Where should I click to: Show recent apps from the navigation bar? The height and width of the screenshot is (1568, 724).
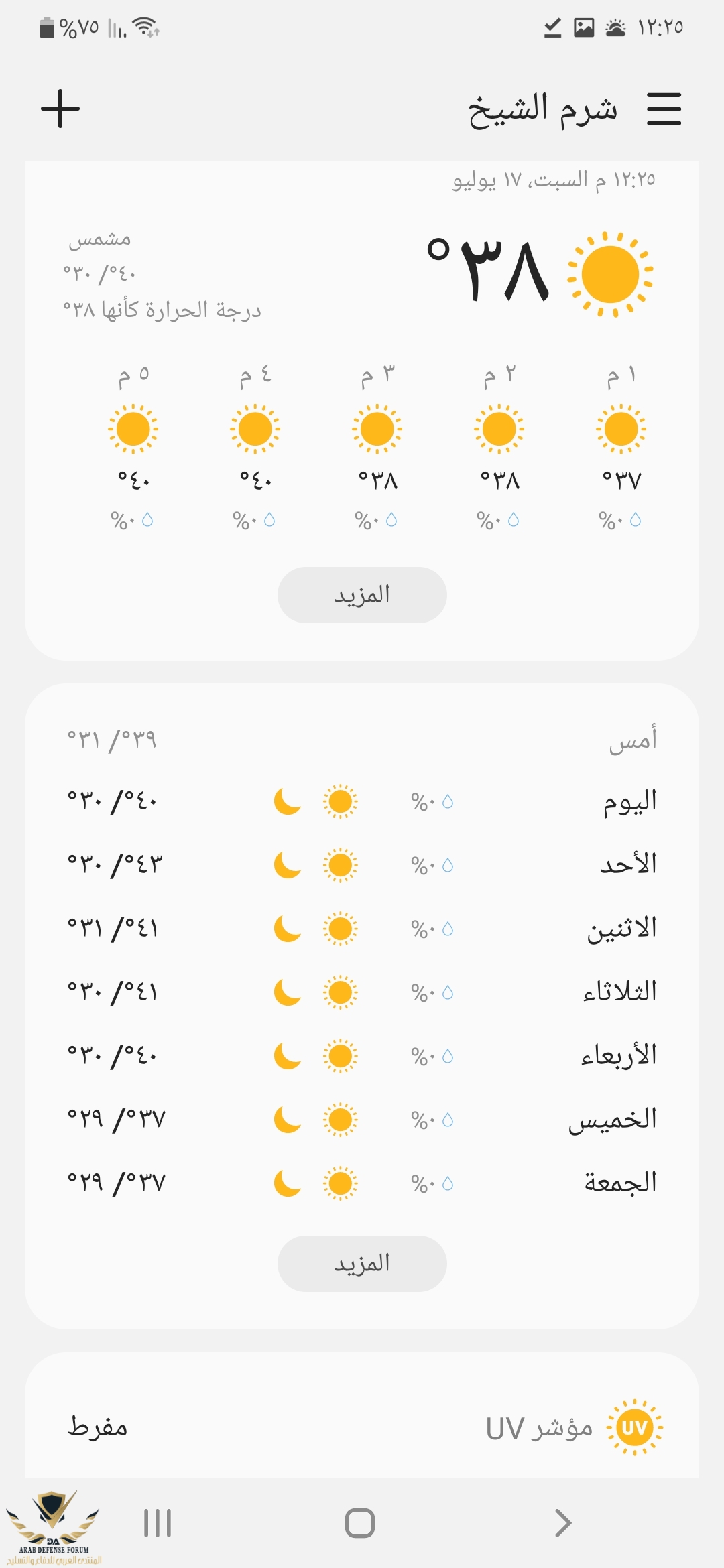(158, 1523)
